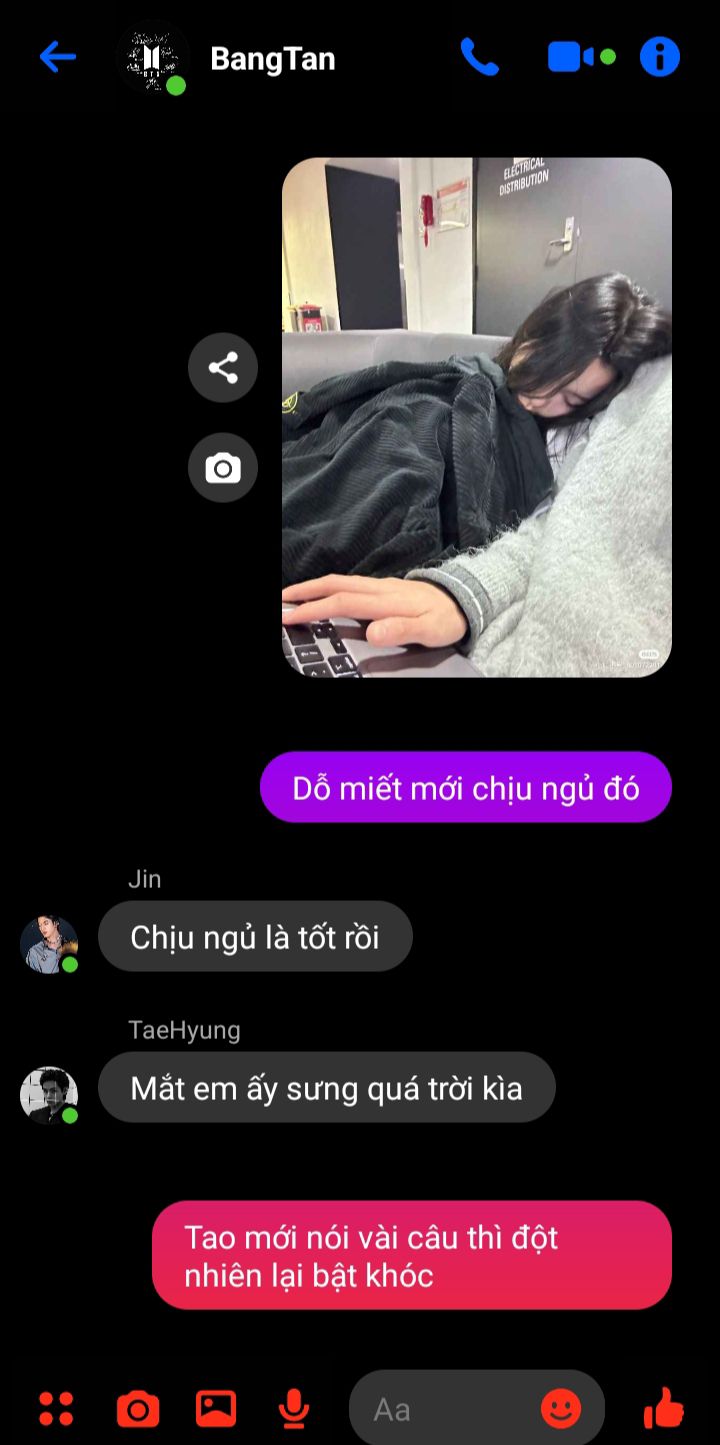720x1445 pixels.
Task: Open the photo gallery picker
Action: [x=215, y=1408]
